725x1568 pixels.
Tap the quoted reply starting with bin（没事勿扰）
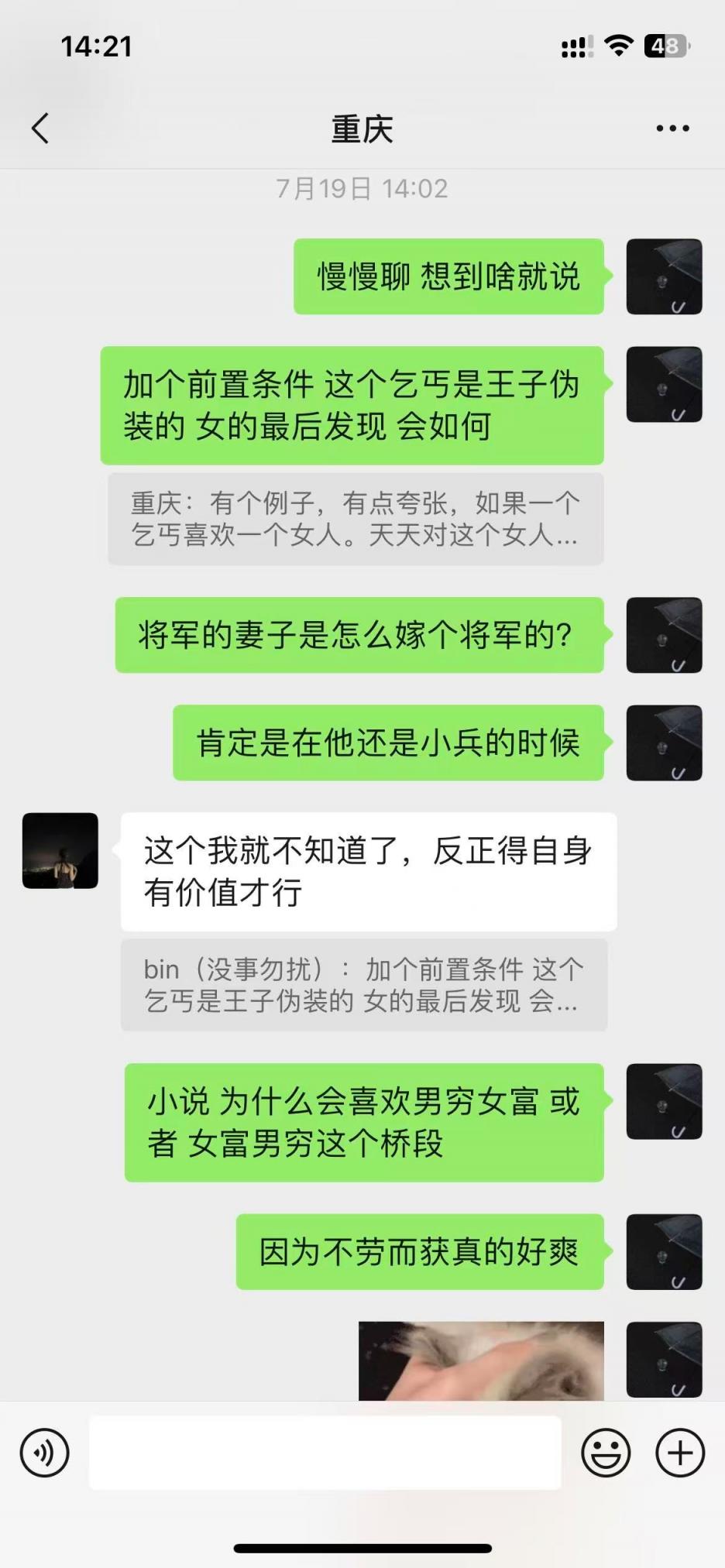tap(362, 985)
